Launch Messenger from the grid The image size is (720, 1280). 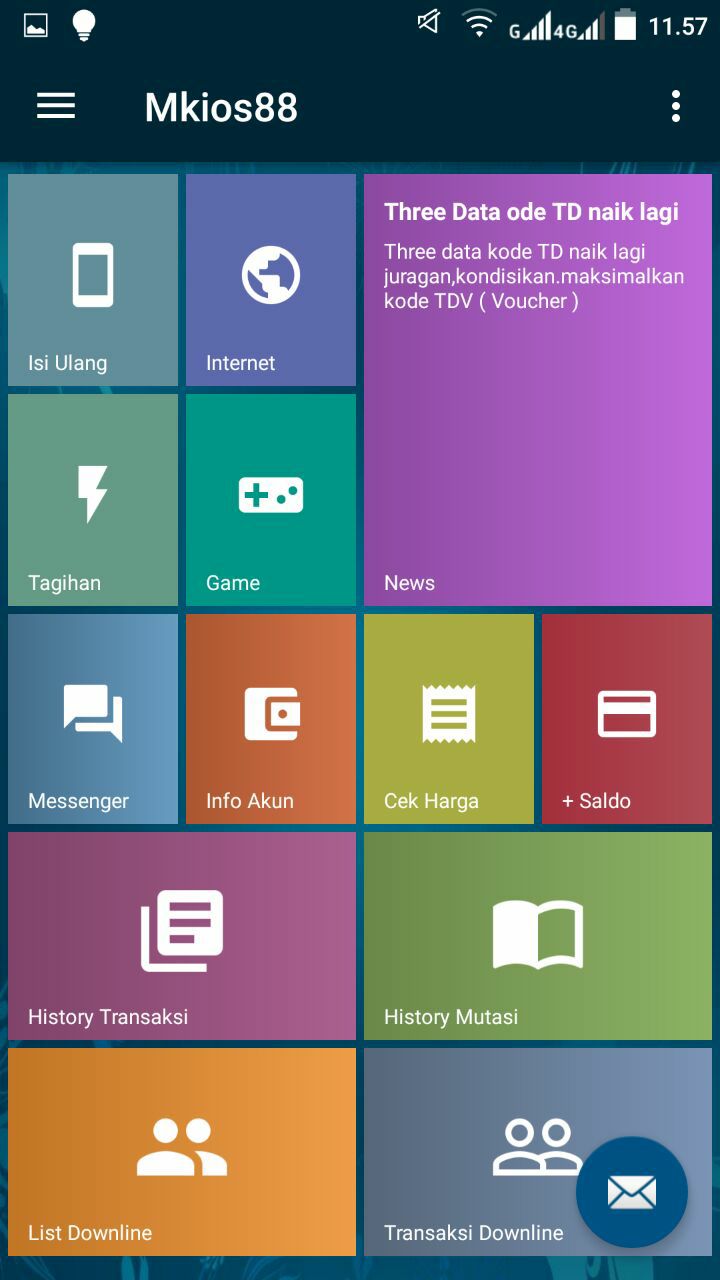pos(93,719)
